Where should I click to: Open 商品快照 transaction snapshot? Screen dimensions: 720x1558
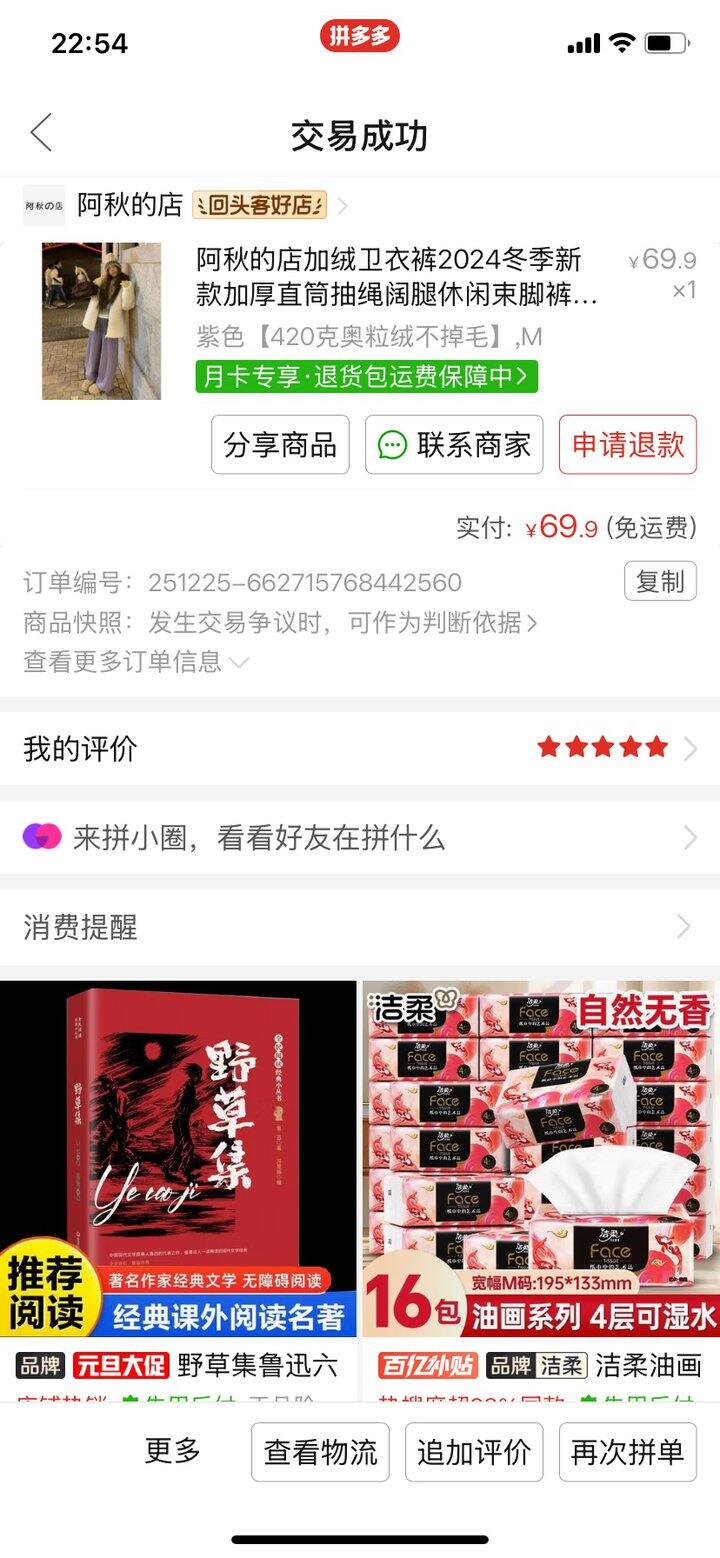280,623
